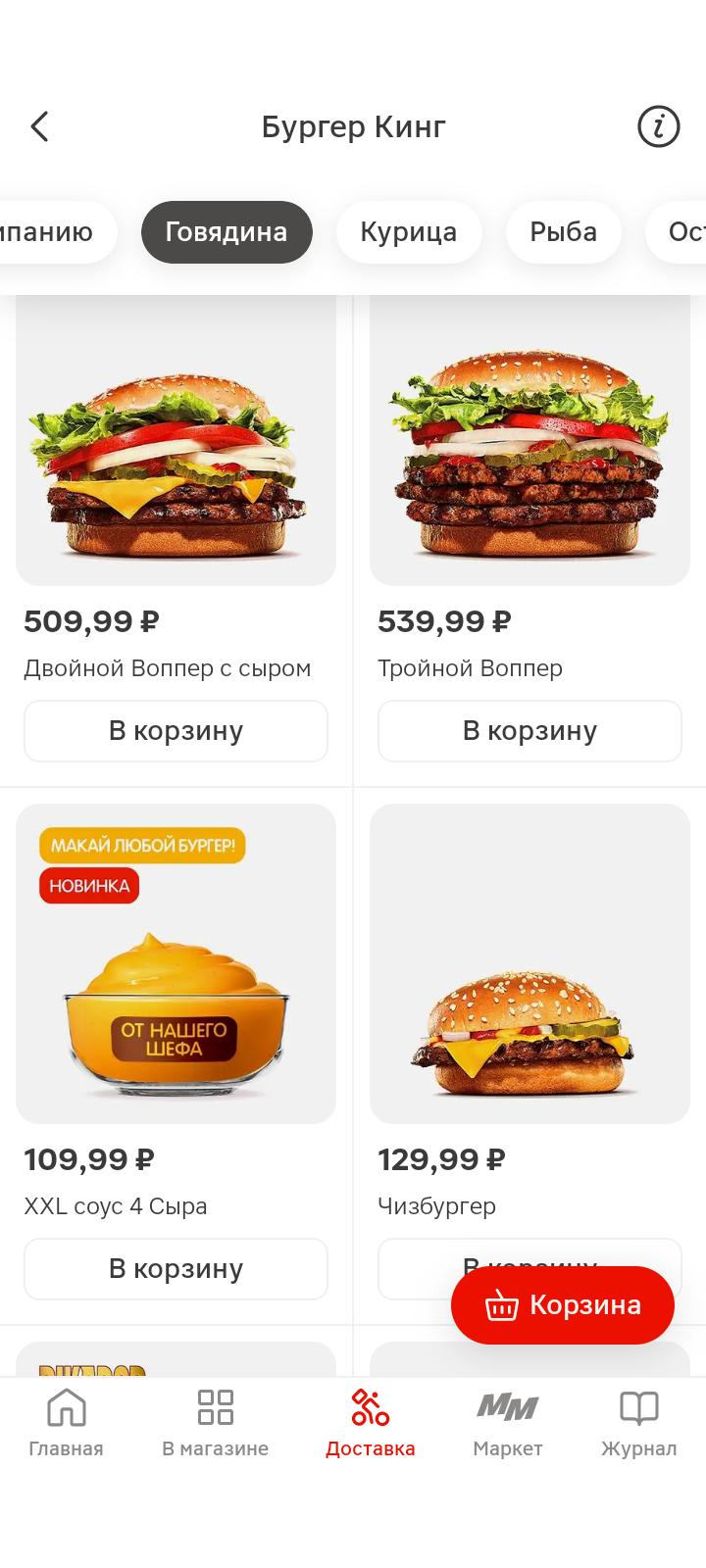Switch to the Маркет tab
Screen dimensions: 706x1568
(x=507, y=1422)
